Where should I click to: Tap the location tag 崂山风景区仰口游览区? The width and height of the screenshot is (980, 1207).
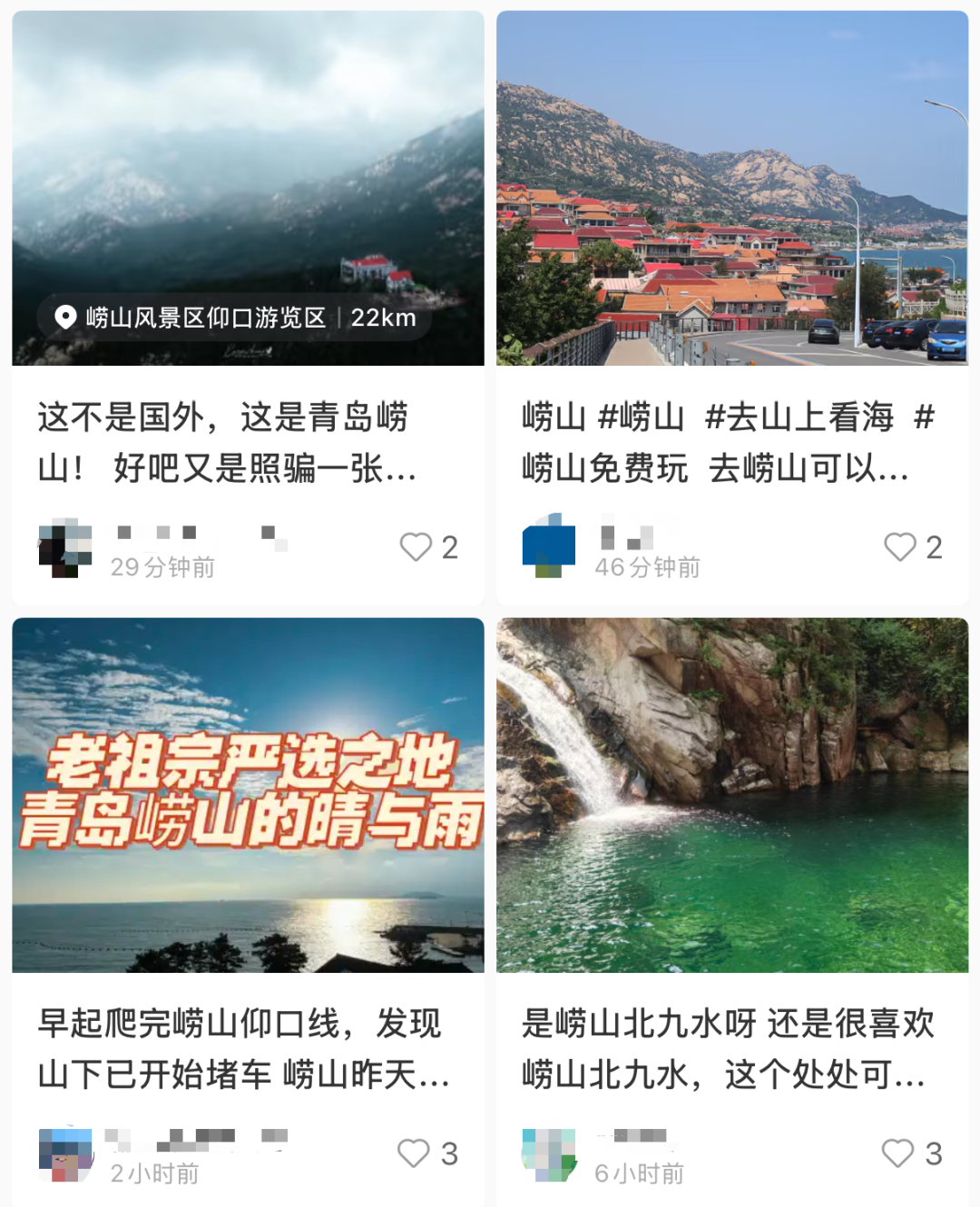(x=205, y=318)
